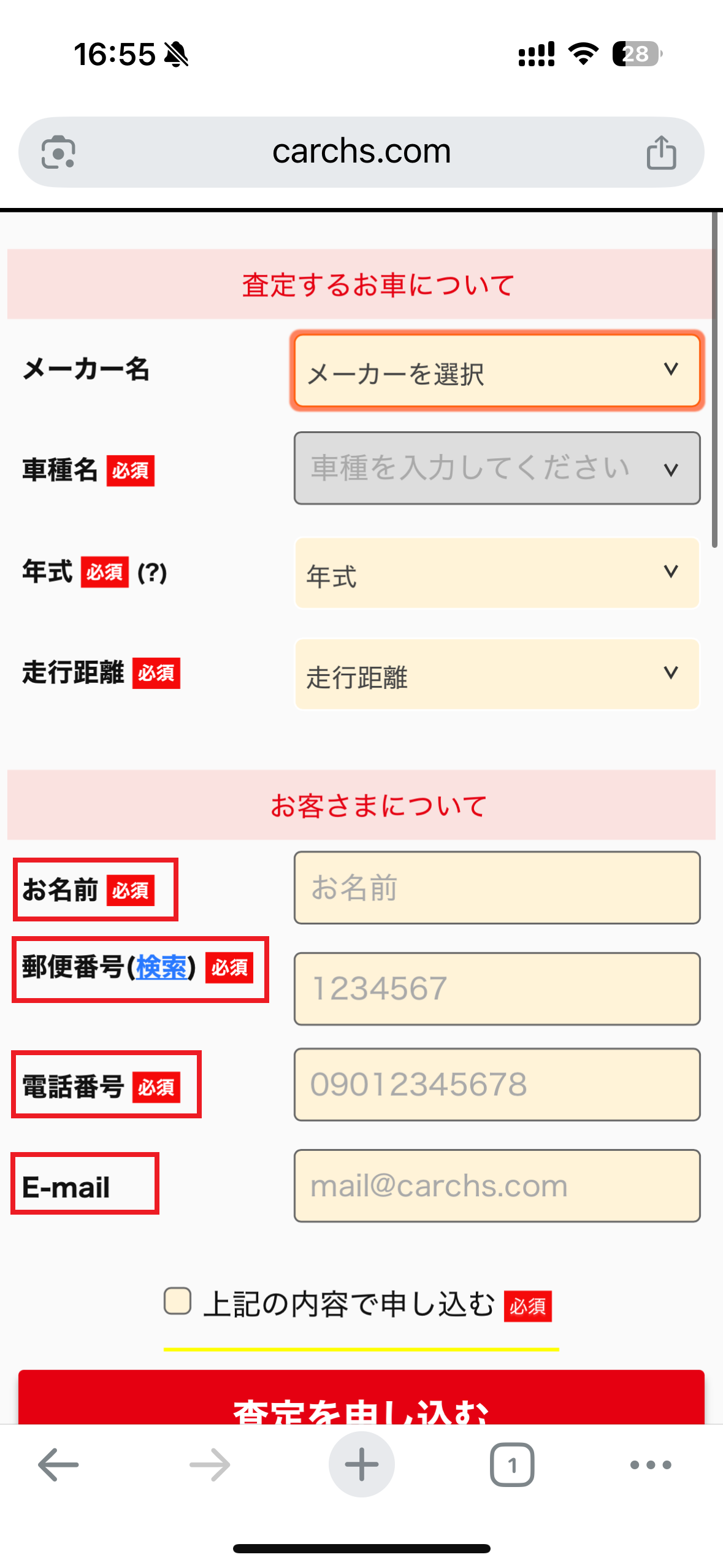
Task: Tap the お名前 name input field
Action: click(497, 888)
